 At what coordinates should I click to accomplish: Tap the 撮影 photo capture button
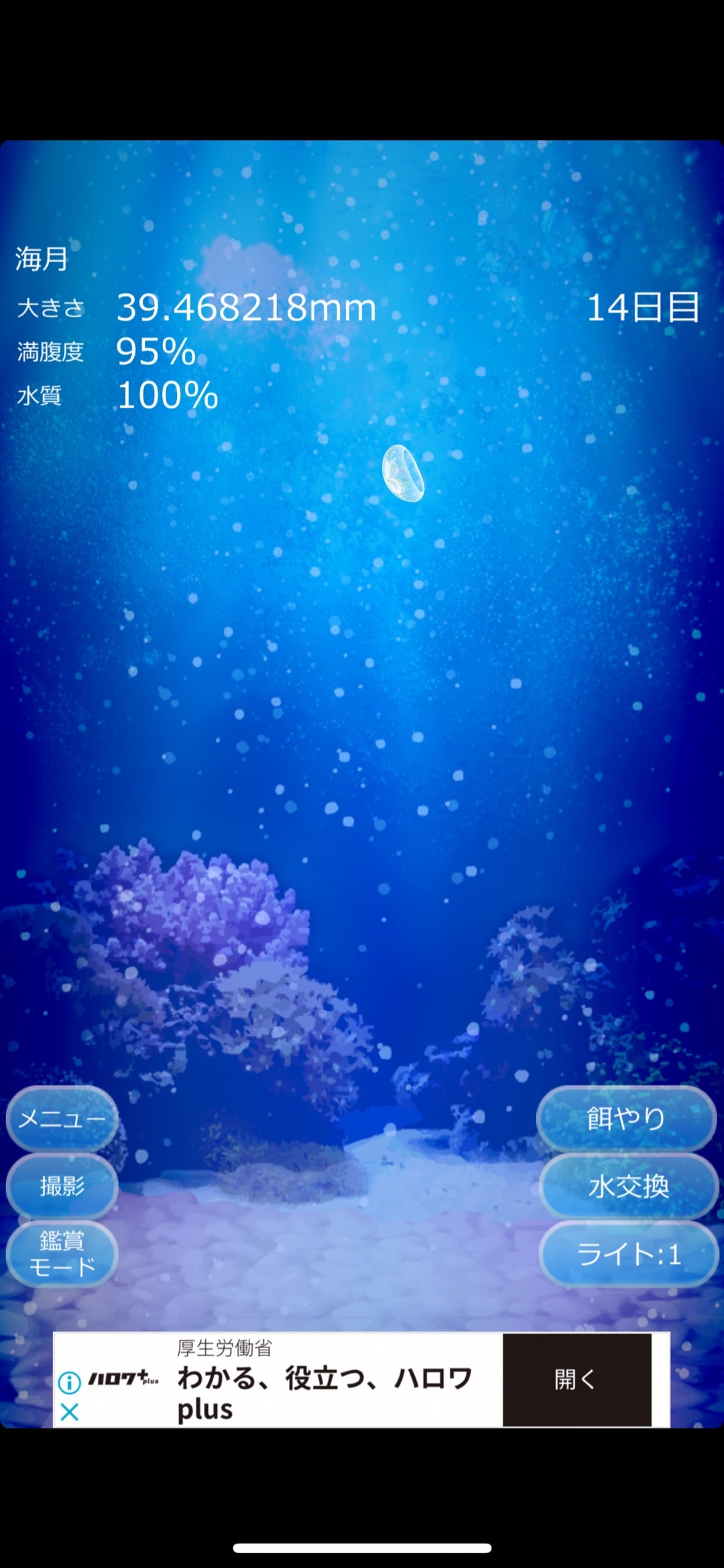(62, 1186)
